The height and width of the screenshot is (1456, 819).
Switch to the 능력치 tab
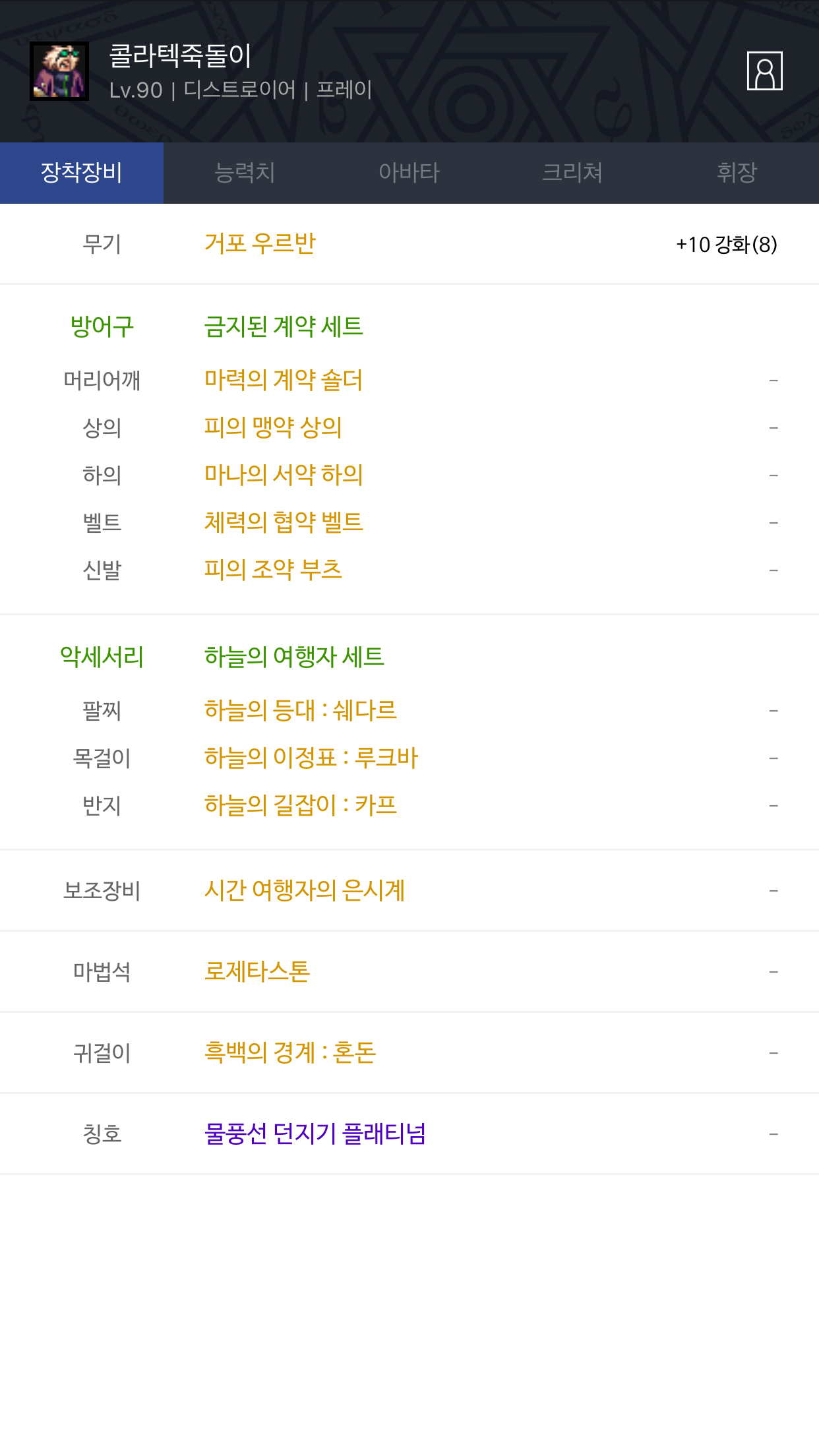[x=245, y=173]
